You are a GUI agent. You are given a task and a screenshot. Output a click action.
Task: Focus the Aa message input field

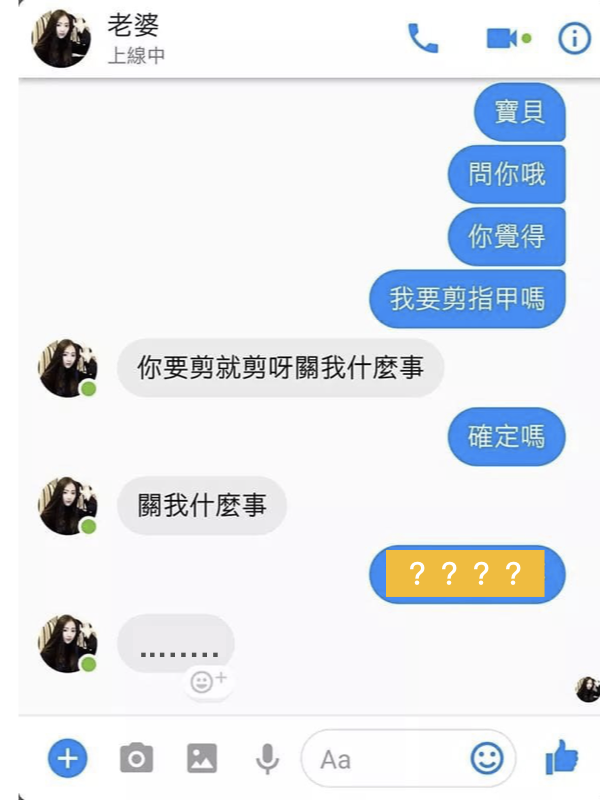click(x=385, y=759)
